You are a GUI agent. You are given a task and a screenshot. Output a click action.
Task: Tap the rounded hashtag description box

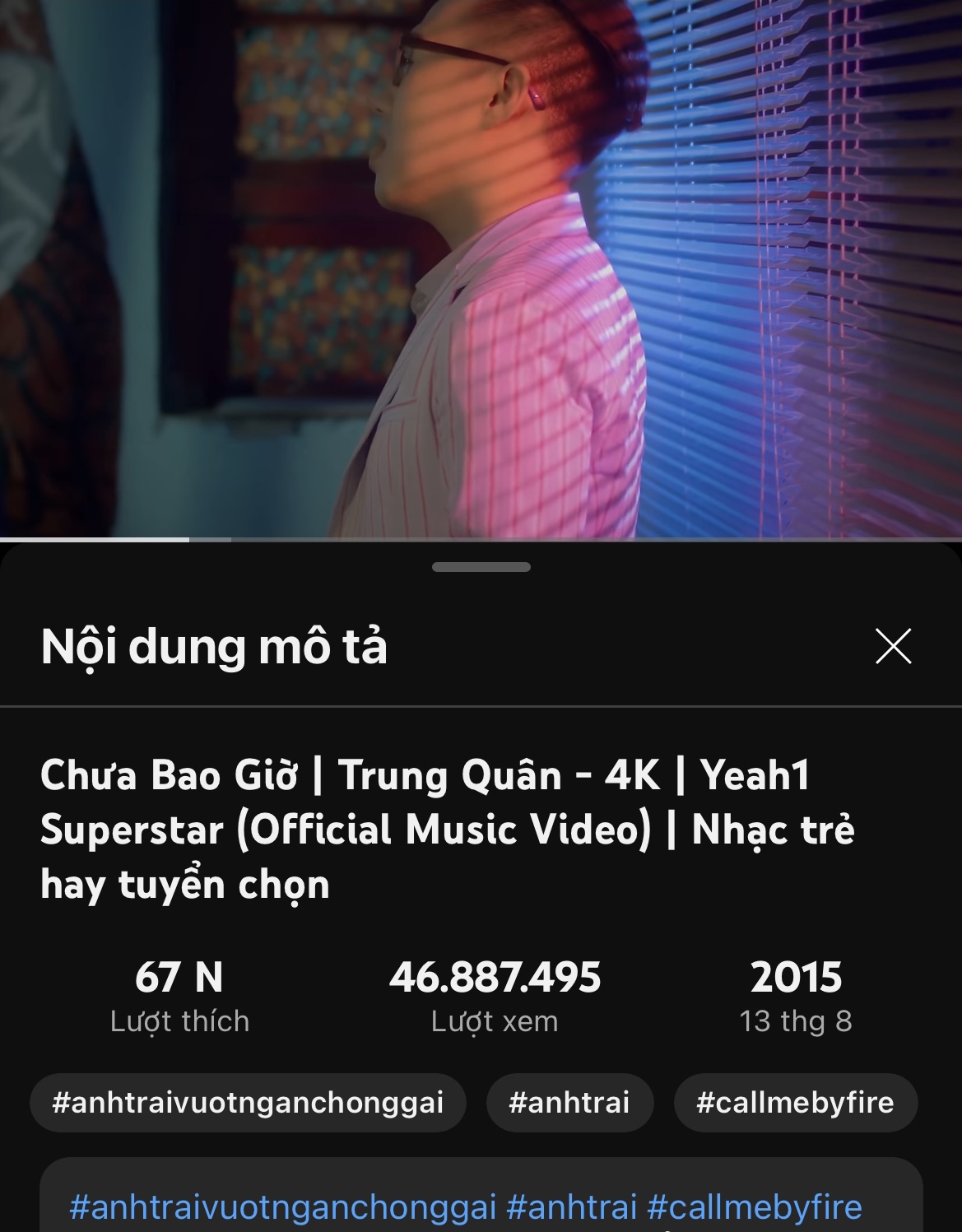tap(481, 1197)
